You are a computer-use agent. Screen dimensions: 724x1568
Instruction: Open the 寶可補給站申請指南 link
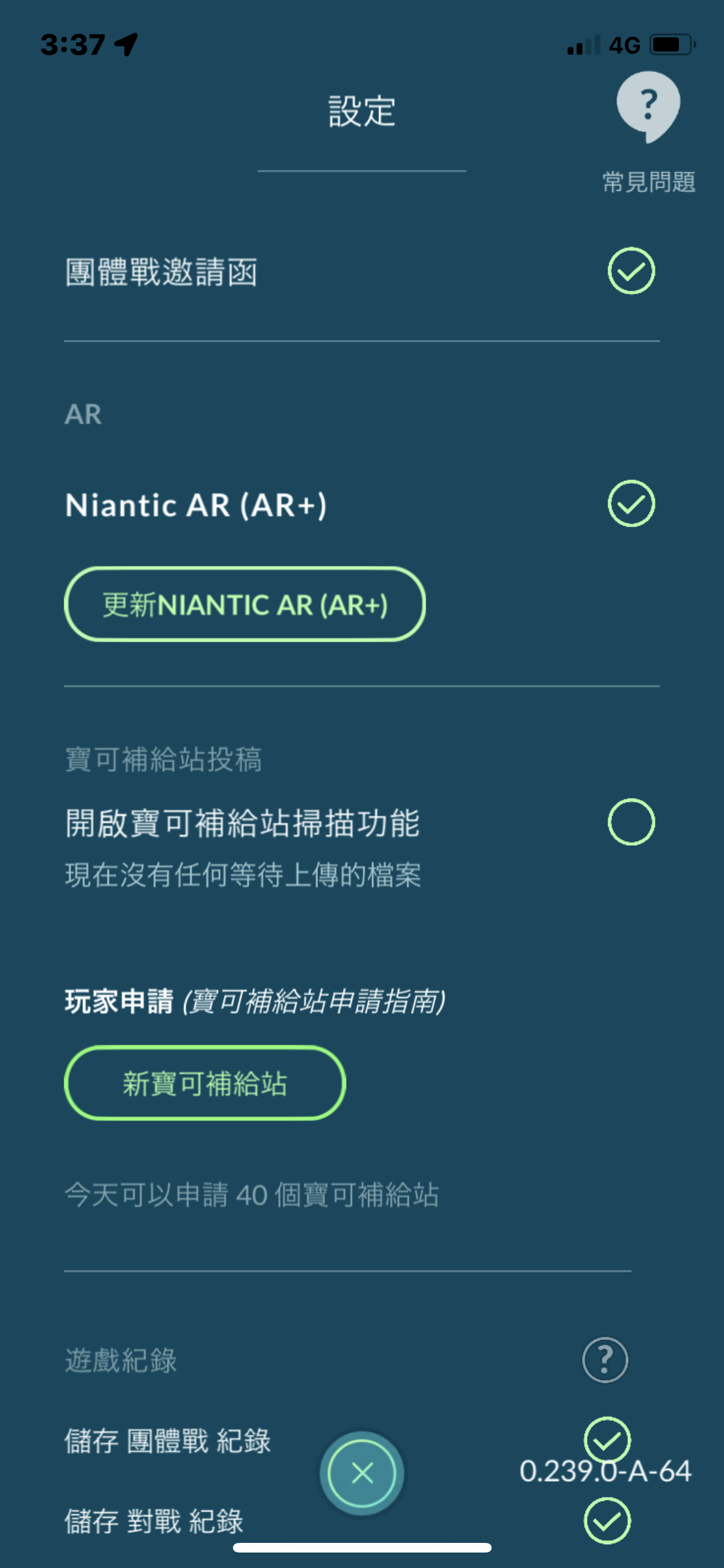coord(314,1002)
